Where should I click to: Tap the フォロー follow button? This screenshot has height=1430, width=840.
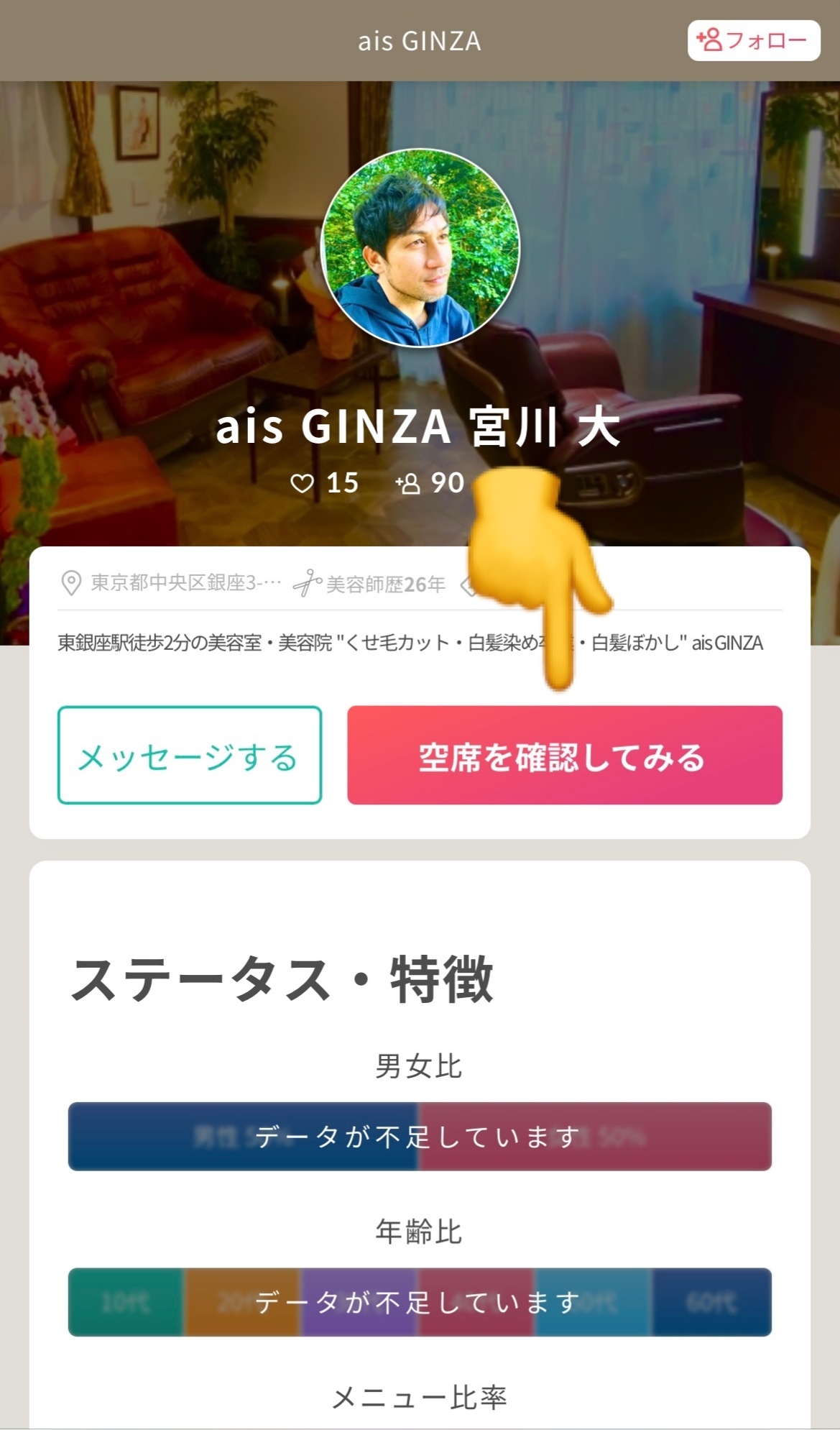pyautogui.click(x=753, y=40)
